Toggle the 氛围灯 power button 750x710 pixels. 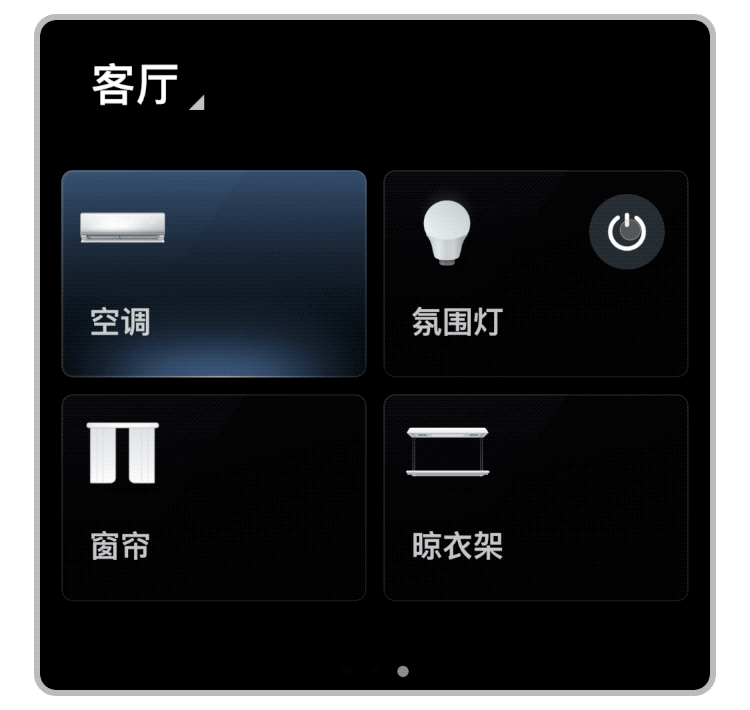627,233
